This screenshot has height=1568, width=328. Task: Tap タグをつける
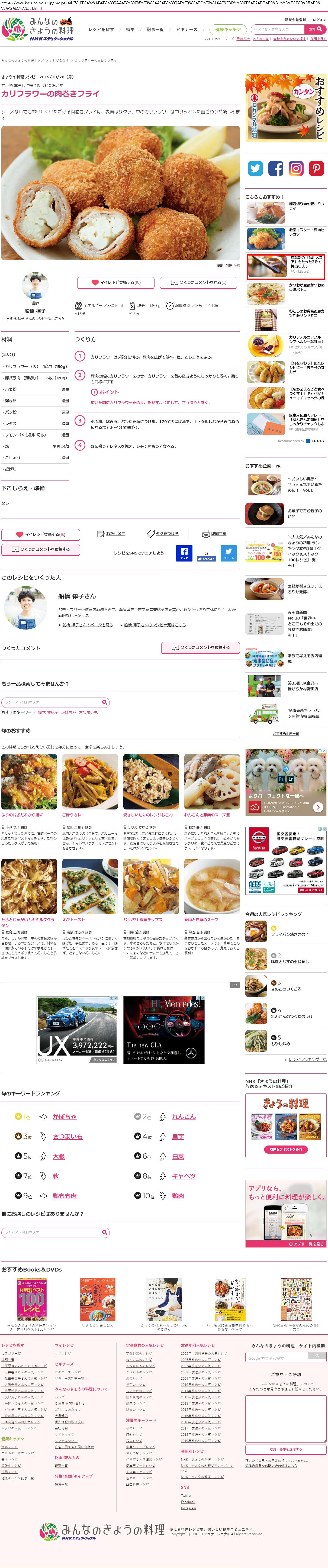tap(163, 534)
